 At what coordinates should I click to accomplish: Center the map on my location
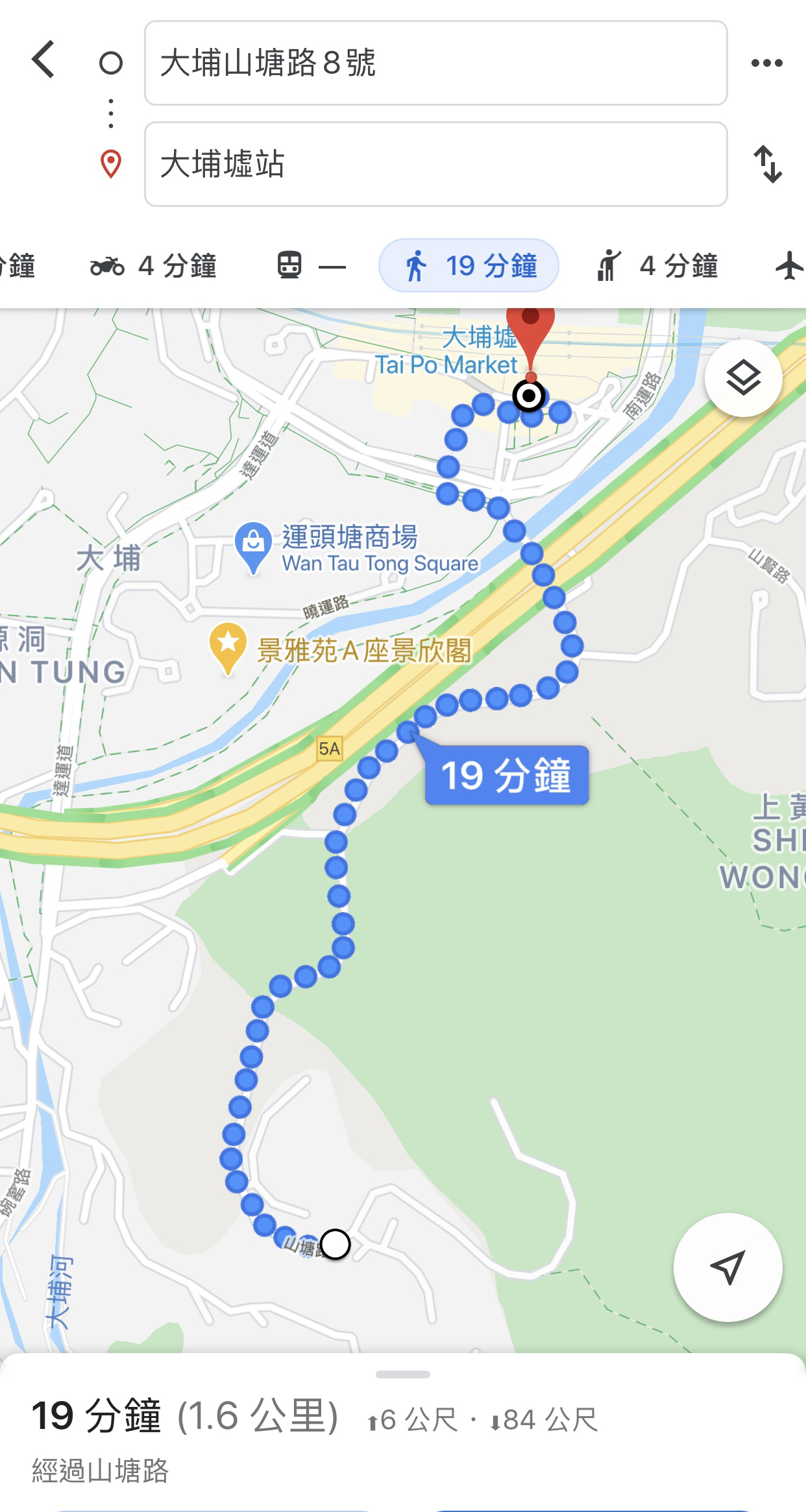[x=727, y=1267]
